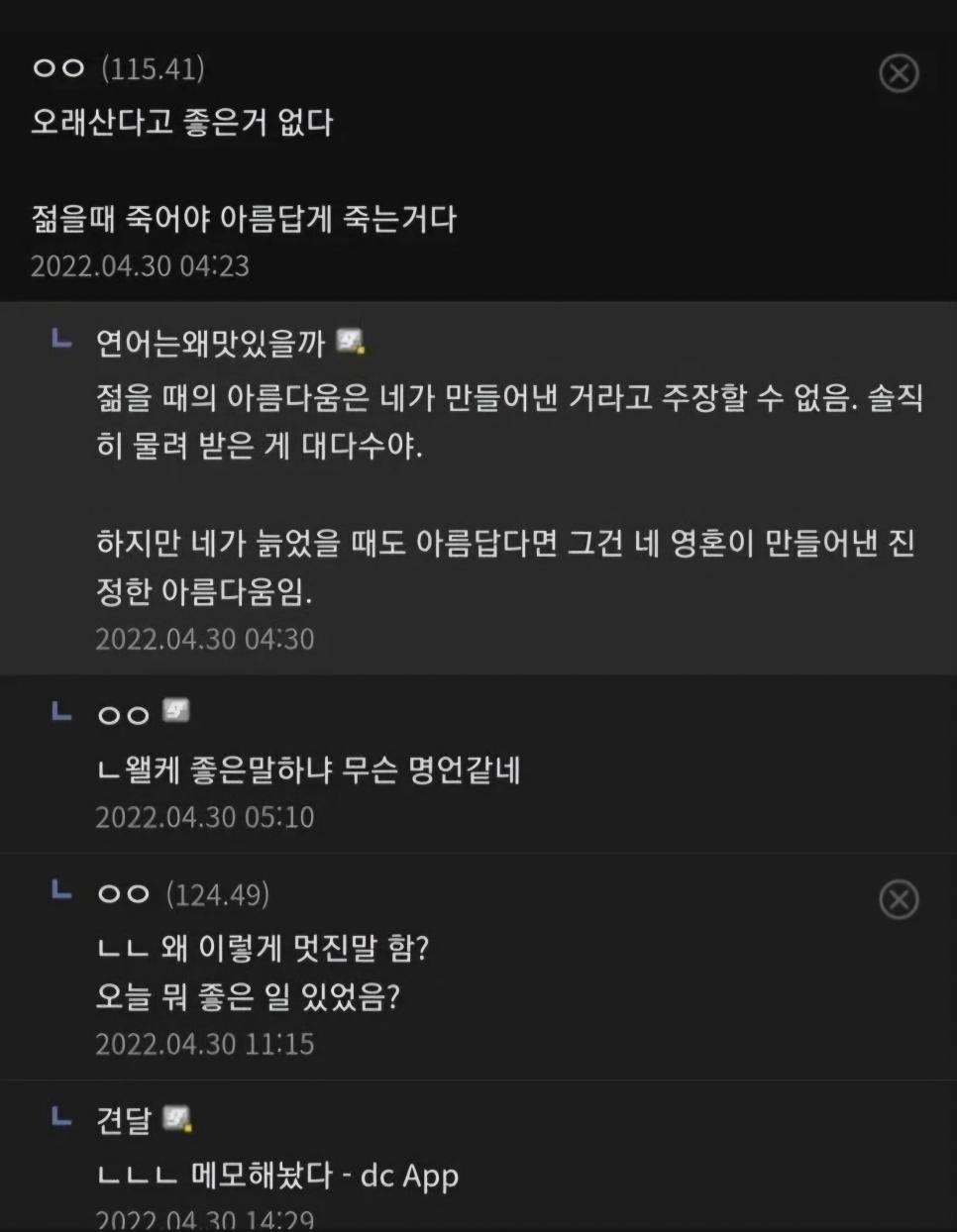Viewport: 957px width, 1232px height.
Task: Delete the reply by ㅇㅇ (124.49)
Action: (899, 899)
